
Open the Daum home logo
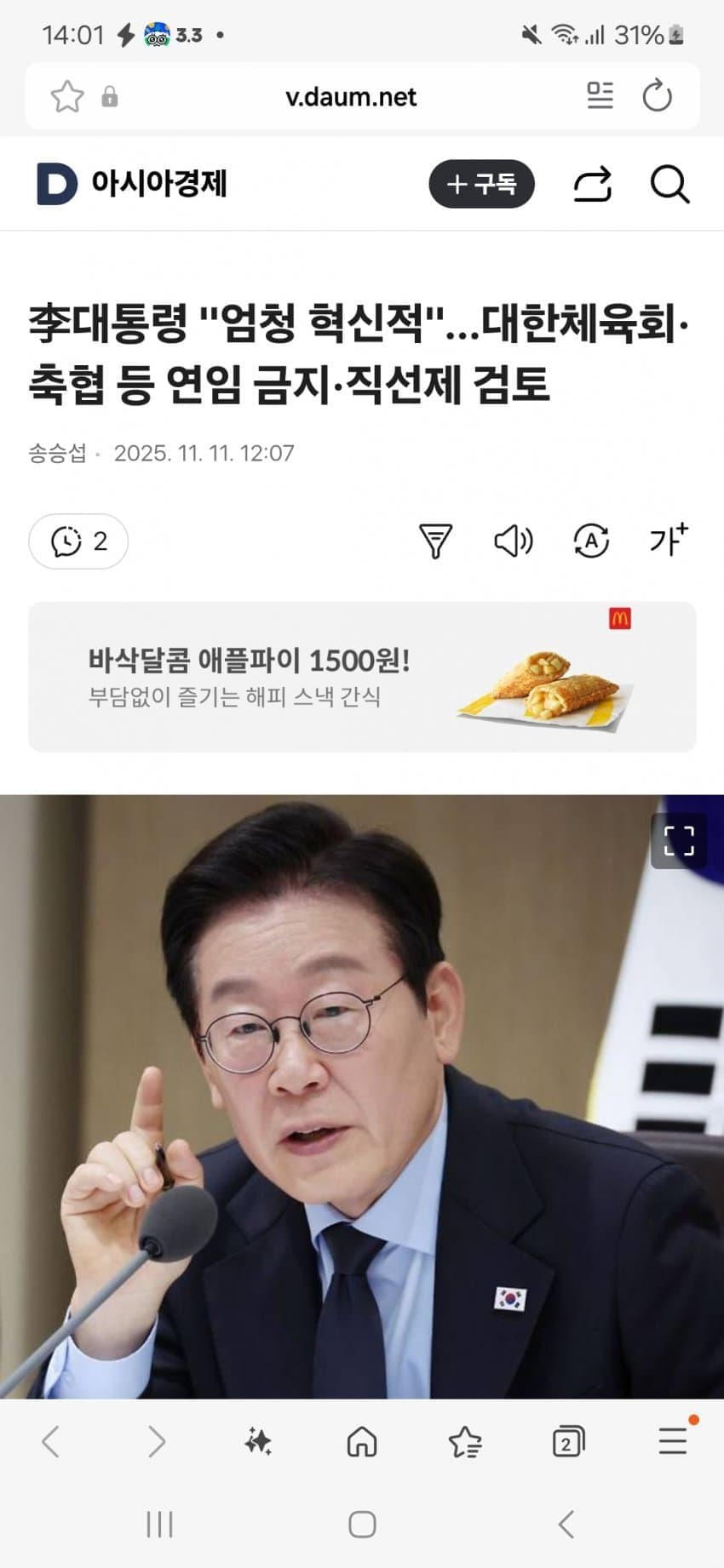coord(56,184)
